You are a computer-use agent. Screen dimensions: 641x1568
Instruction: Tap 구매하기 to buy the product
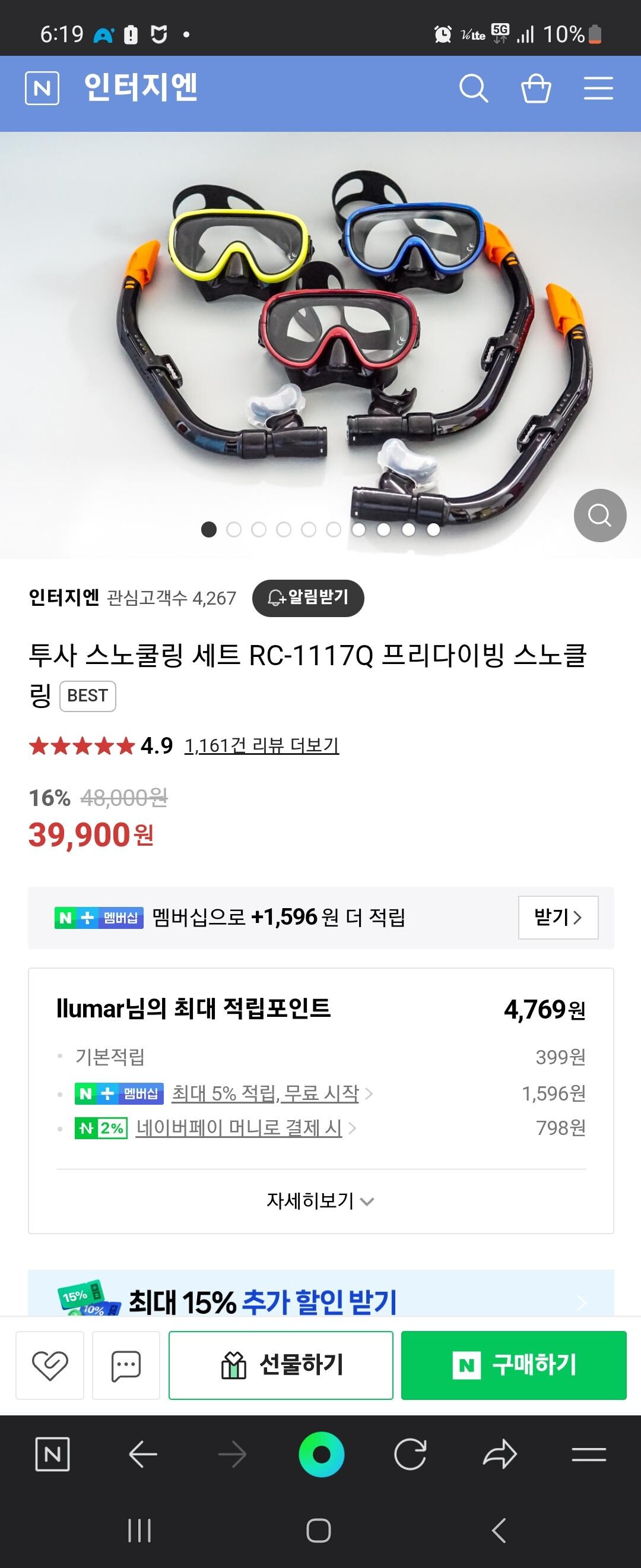coord(513,1365)
